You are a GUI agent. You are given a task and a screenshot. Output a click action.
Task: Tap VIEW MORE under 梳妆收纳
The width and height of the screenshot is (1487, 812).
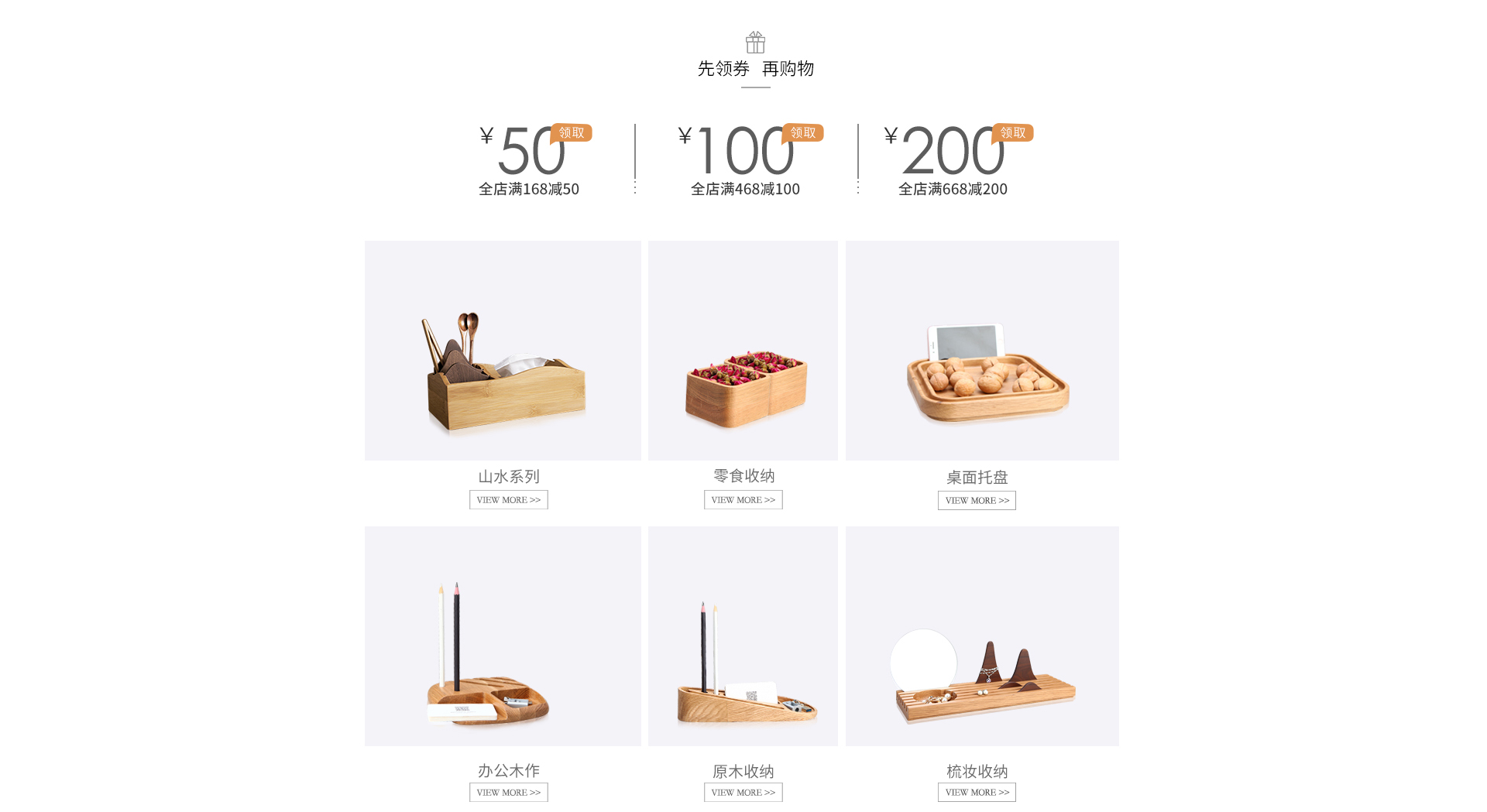pos(977,793)
